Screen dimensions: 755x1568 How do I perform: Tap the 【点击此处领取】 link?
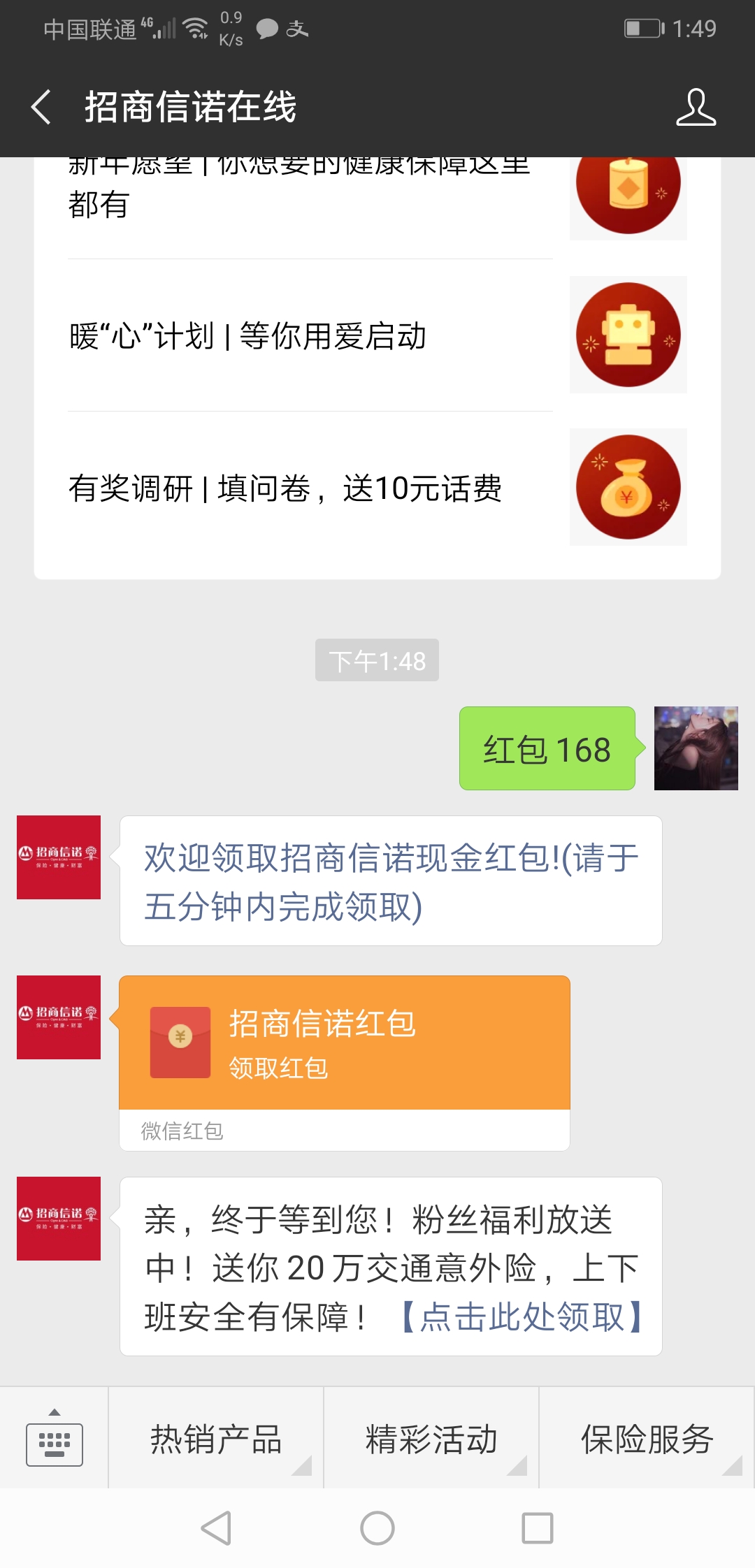tap(522, 1317)
